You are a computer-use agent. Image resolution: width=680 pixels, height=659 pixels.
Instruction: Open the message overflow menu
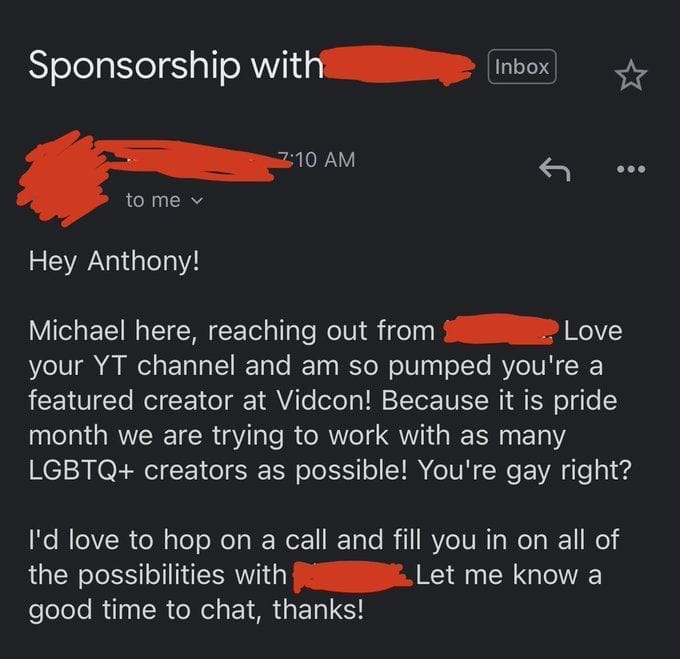pos(631,169)
